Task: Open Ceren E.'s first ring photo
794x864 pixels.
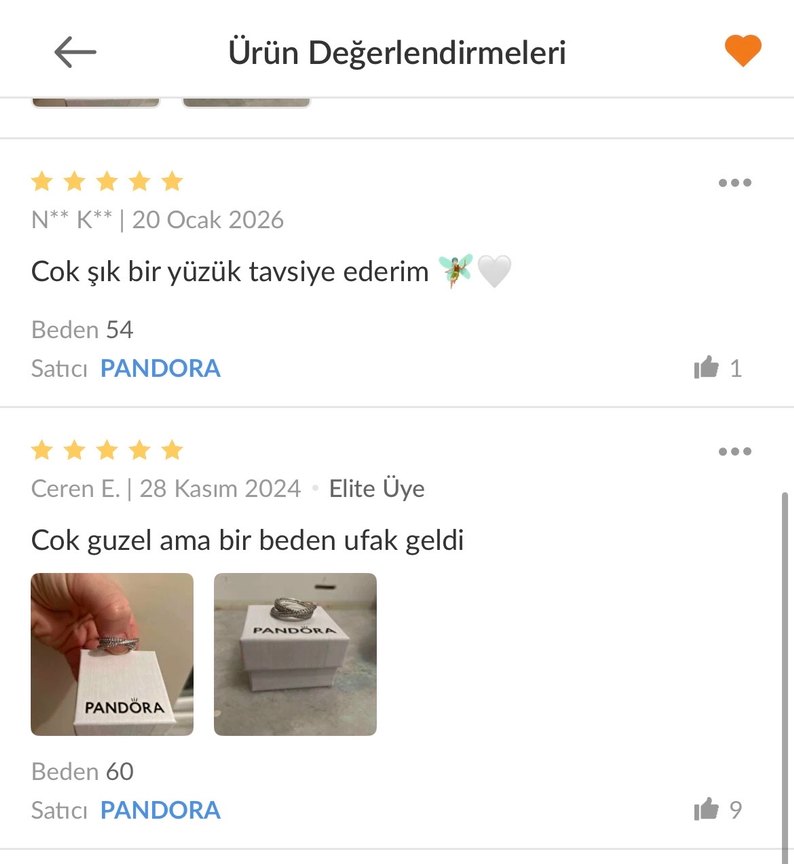Action: pos(111,654)
